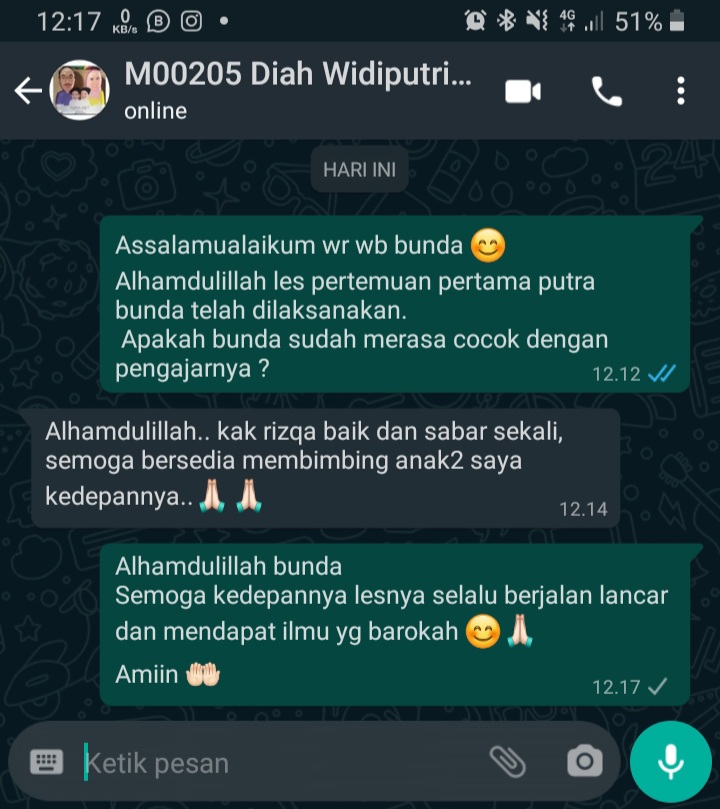Start a video call with Diah
Screen dimensions: 720x809
[x=522, y=92]
